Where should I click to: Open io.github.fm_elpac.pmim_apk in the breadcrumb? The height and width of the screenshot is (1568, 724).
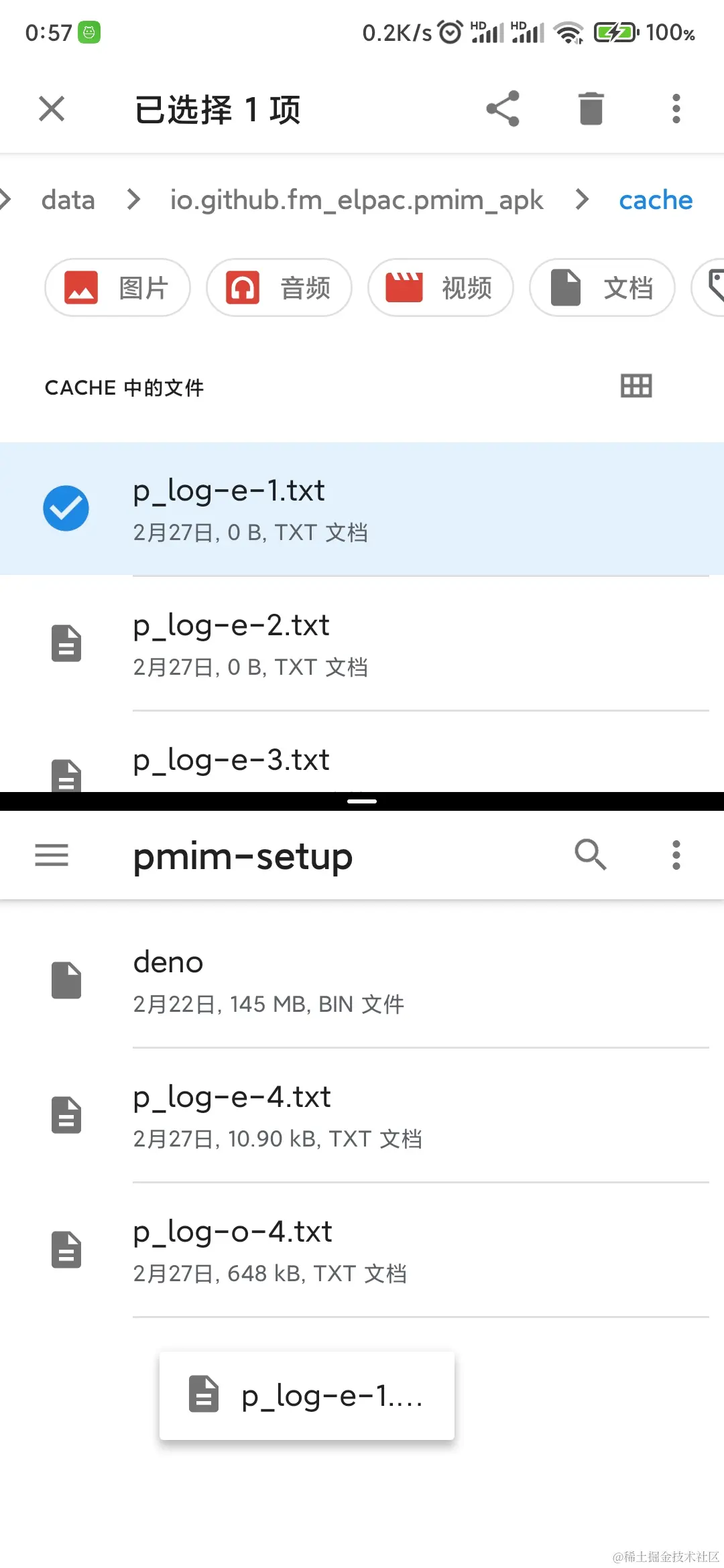(x=356, y=200)
